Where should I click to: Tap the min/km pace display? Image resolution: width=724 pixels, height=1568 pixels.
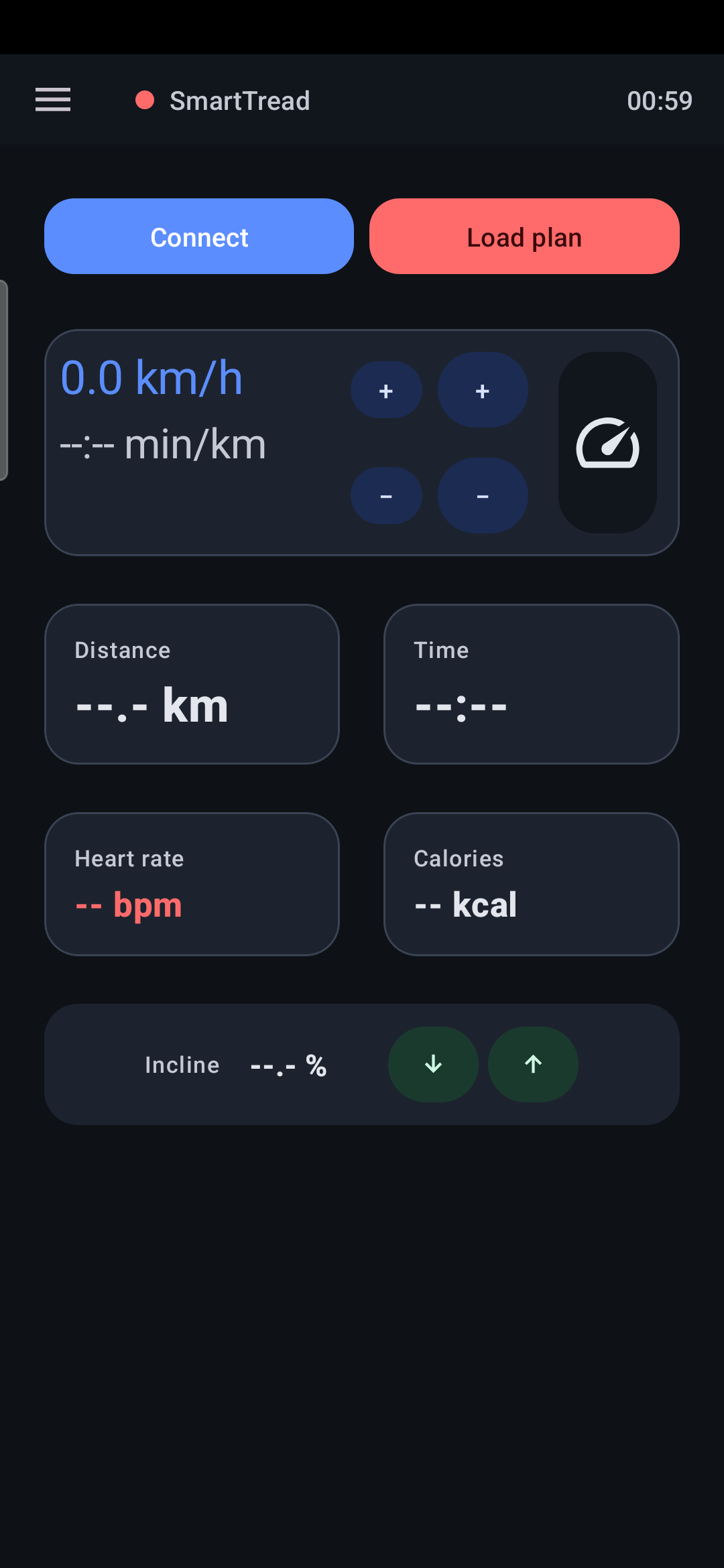pyautogui.click(x=163, y=444)
